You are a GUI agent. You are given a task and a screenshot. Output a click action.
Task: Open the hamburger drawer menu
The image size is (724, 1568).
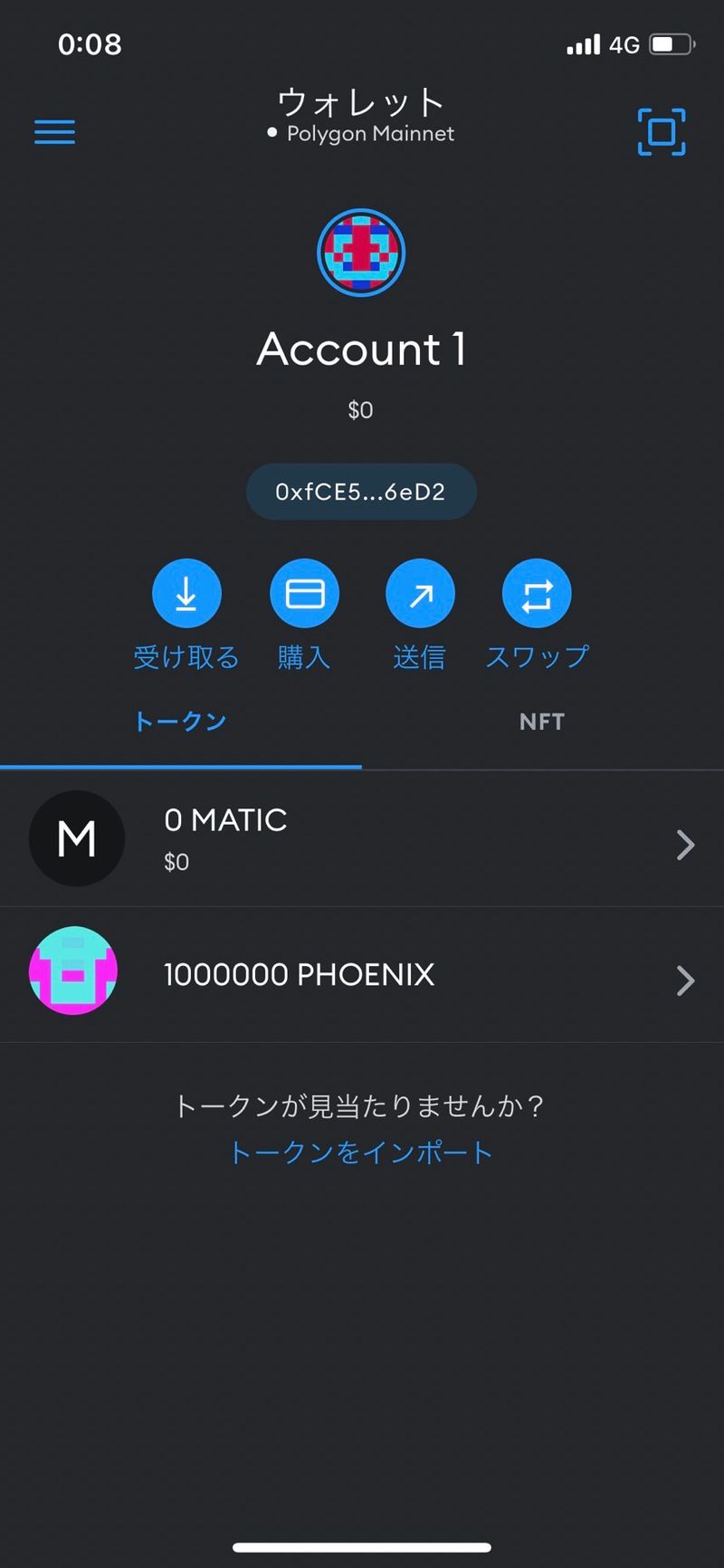(x=54, y=132)
